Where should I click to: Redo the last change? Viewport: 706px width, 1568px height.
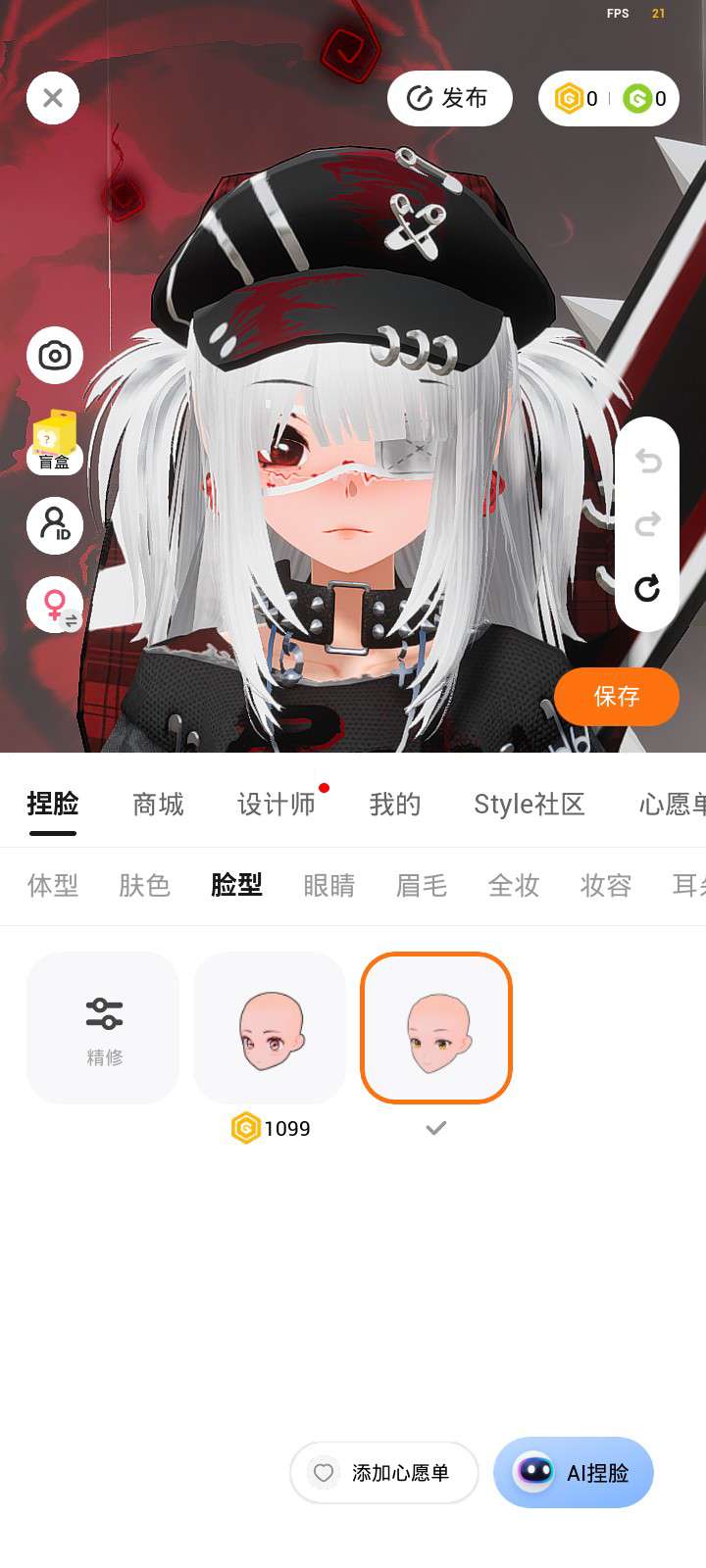tap(647, 524)
